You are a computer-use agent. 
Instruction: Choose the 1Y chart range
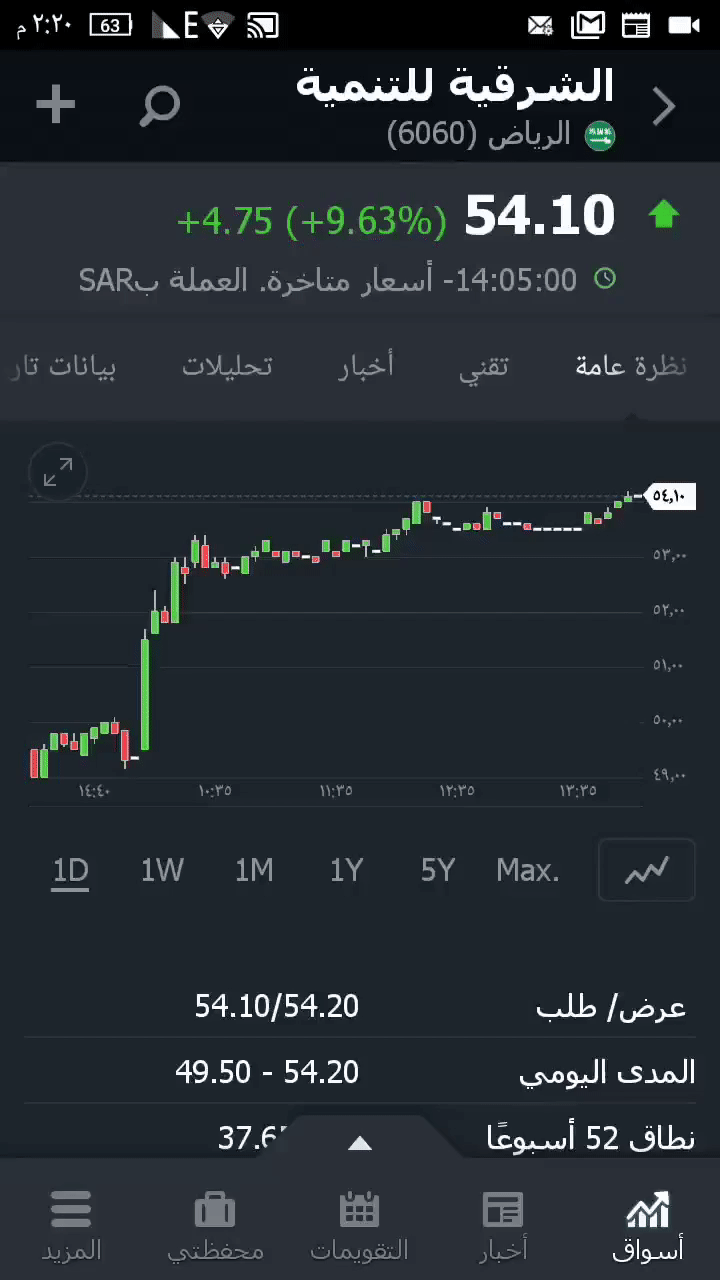click(x=346, y=871)
